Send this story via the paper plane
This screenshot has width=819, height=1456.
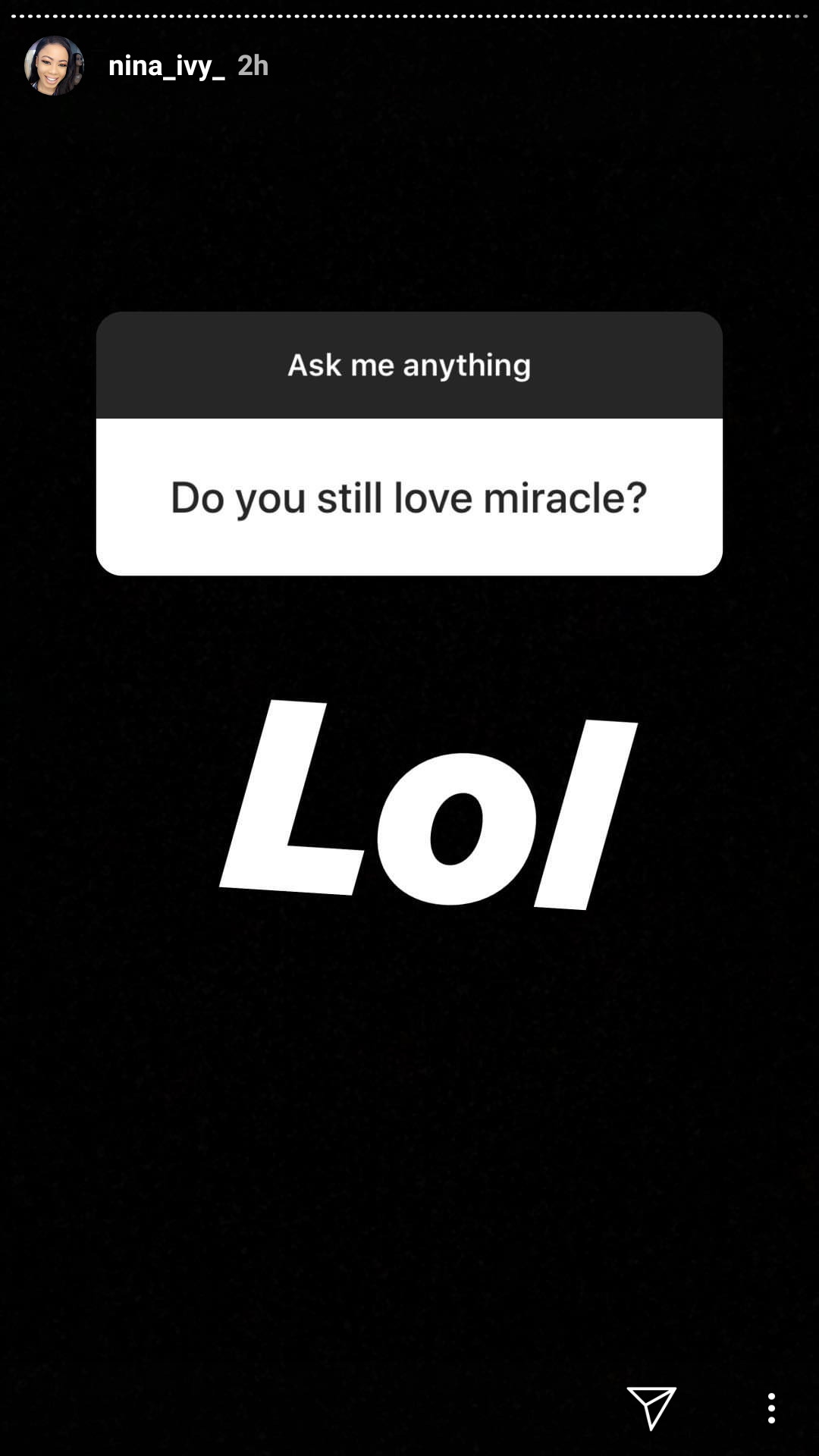[651, 1408]
